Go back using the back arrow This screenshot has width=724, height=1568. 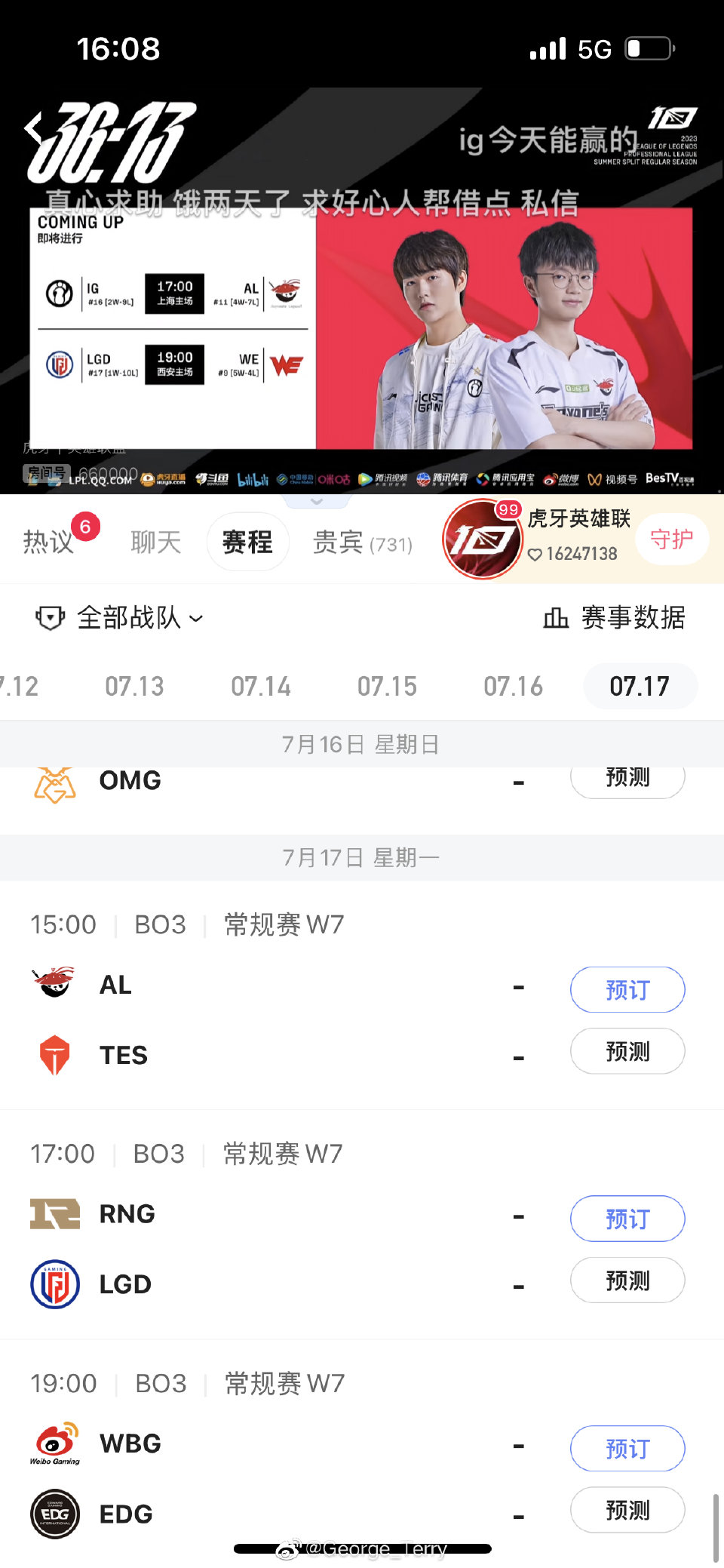33,128
